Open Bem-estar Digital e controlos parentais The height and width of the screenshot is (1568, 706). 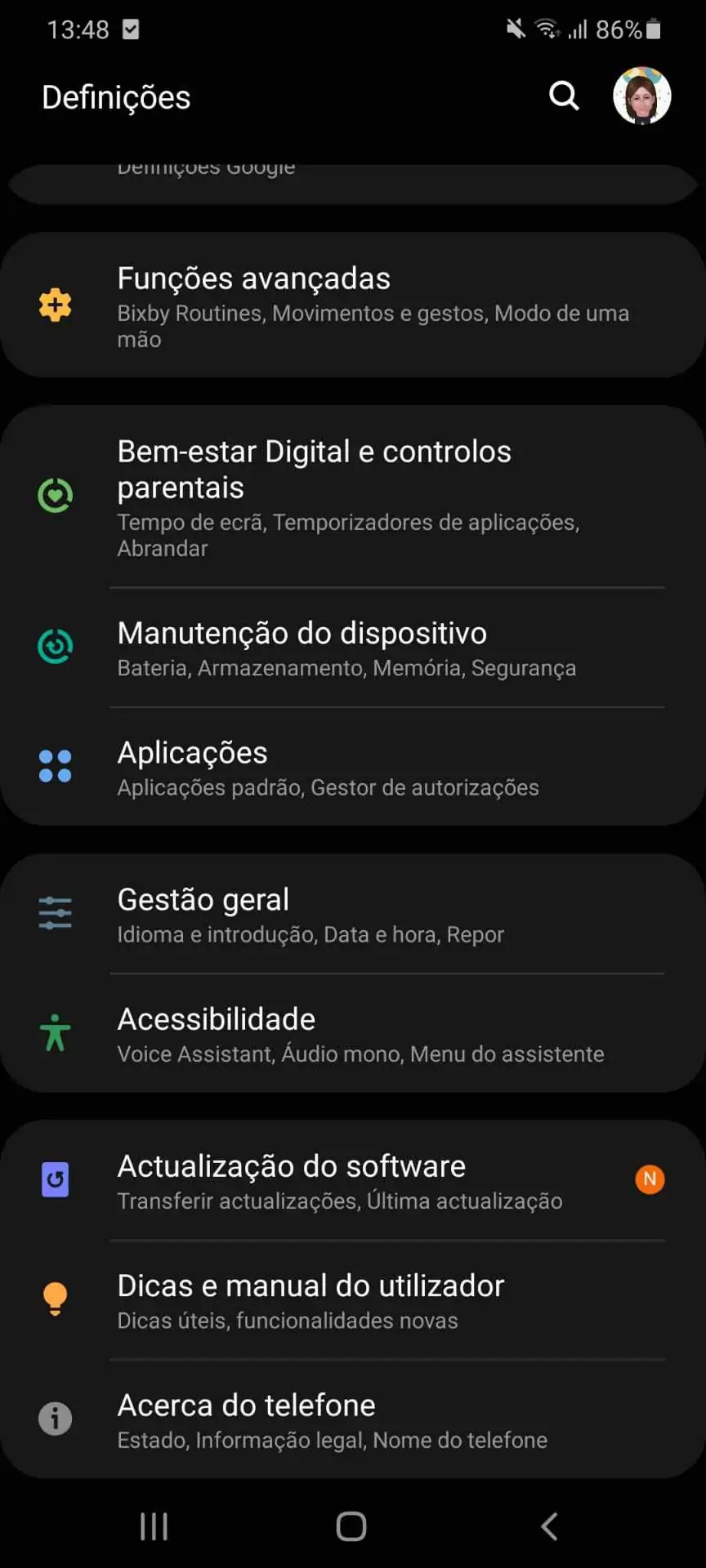click(x=353, y=497)
